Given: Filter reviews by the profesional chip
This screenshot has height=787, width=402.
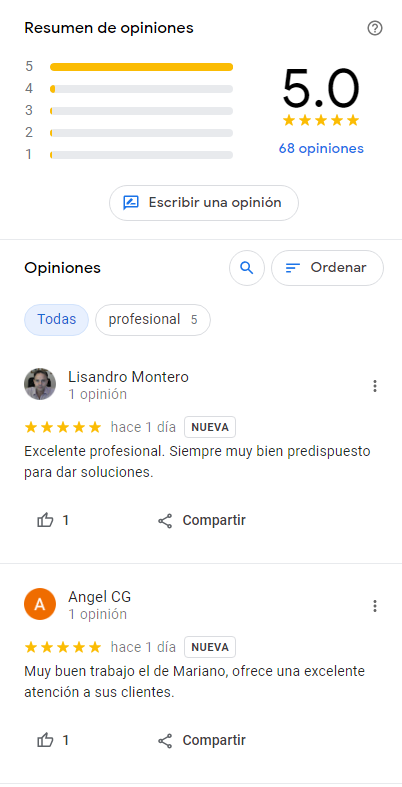Looking at the screenshot, I should (153, 320).
